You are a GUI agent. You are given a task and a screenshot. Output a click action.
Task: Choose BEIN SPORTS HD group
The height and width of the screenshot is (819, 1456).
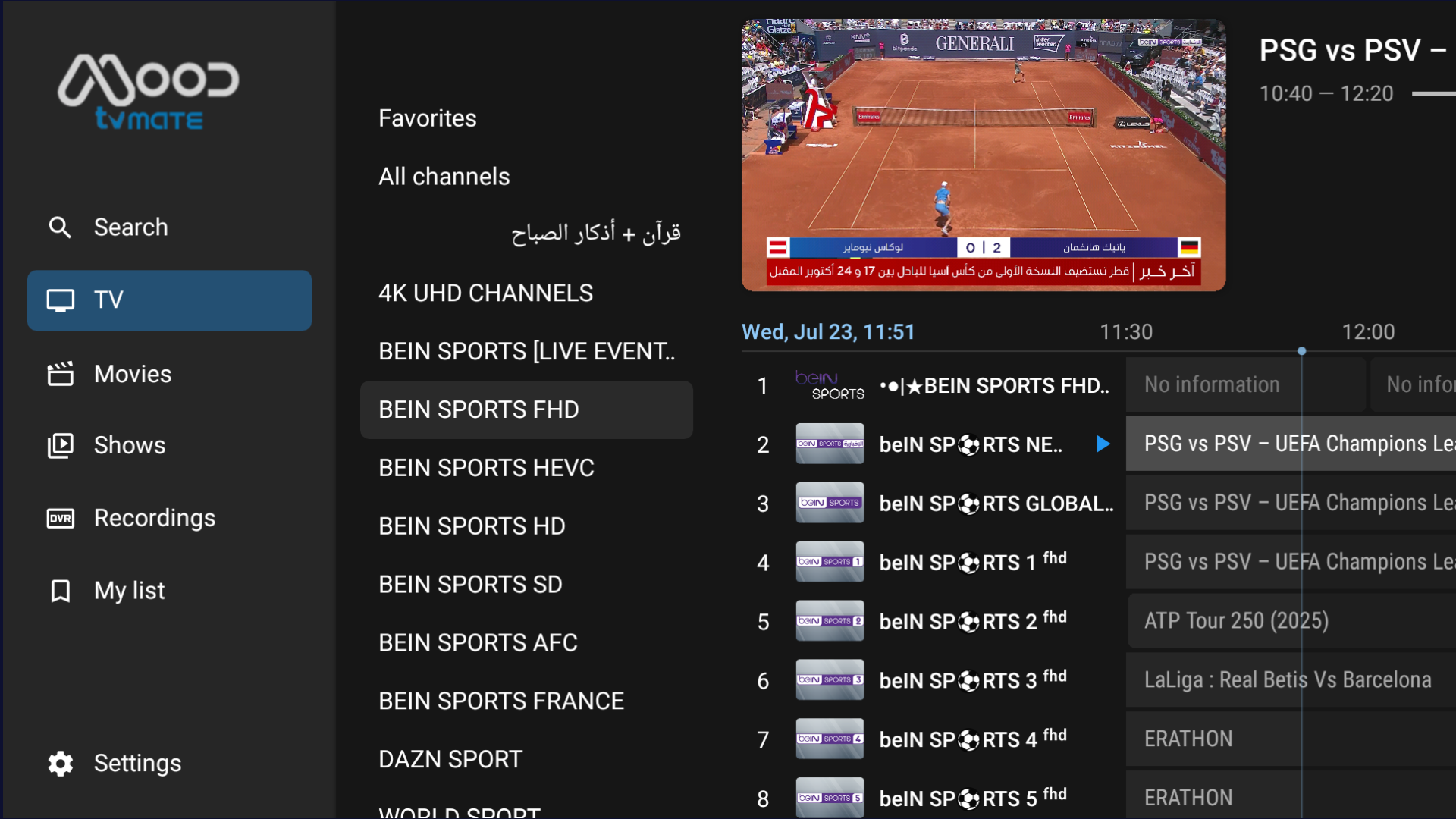click(472, 526)
